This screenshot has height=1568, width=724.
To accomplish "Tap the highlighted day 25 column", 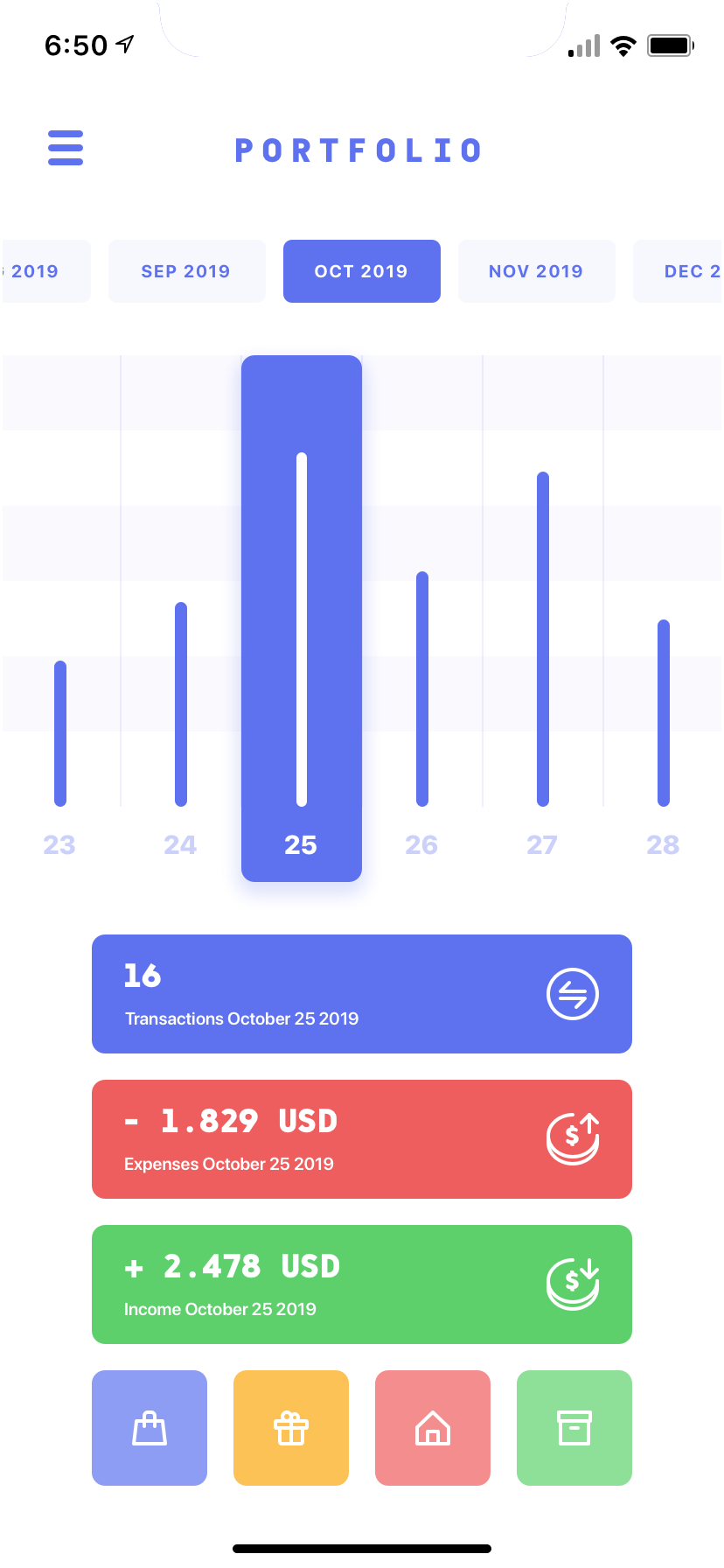I will tap(302, 618).
